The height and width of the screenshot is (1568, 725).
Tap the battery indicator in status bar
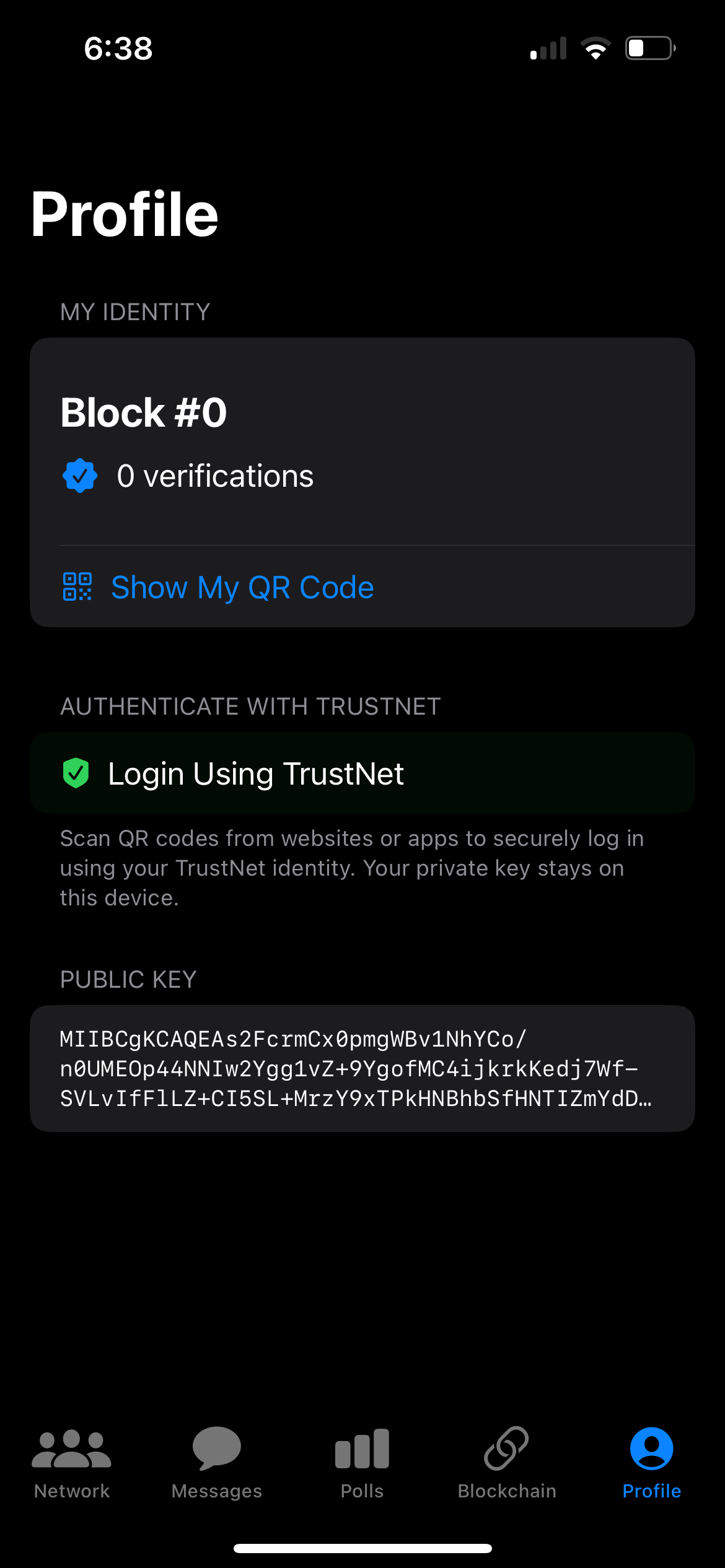click(x=648, y=48)
